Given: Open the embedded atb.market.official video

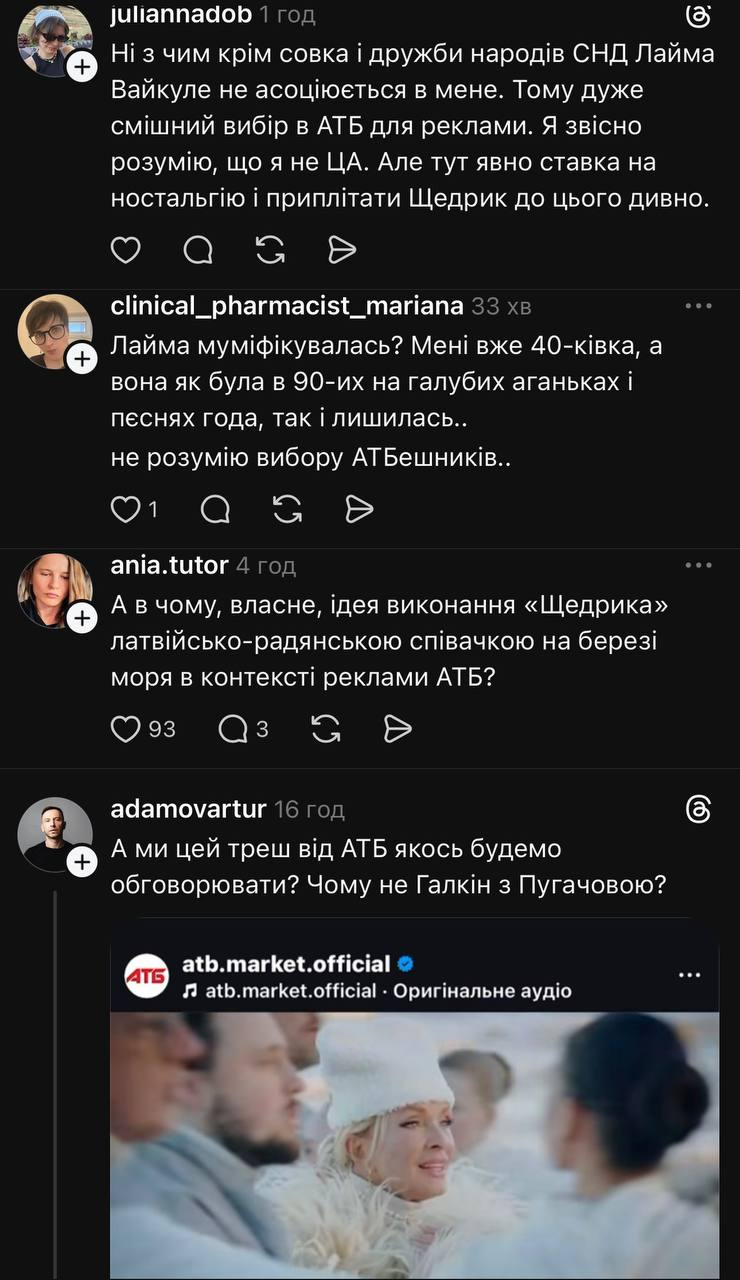Looking at the screenshot, I should [x=414, y=1140].
